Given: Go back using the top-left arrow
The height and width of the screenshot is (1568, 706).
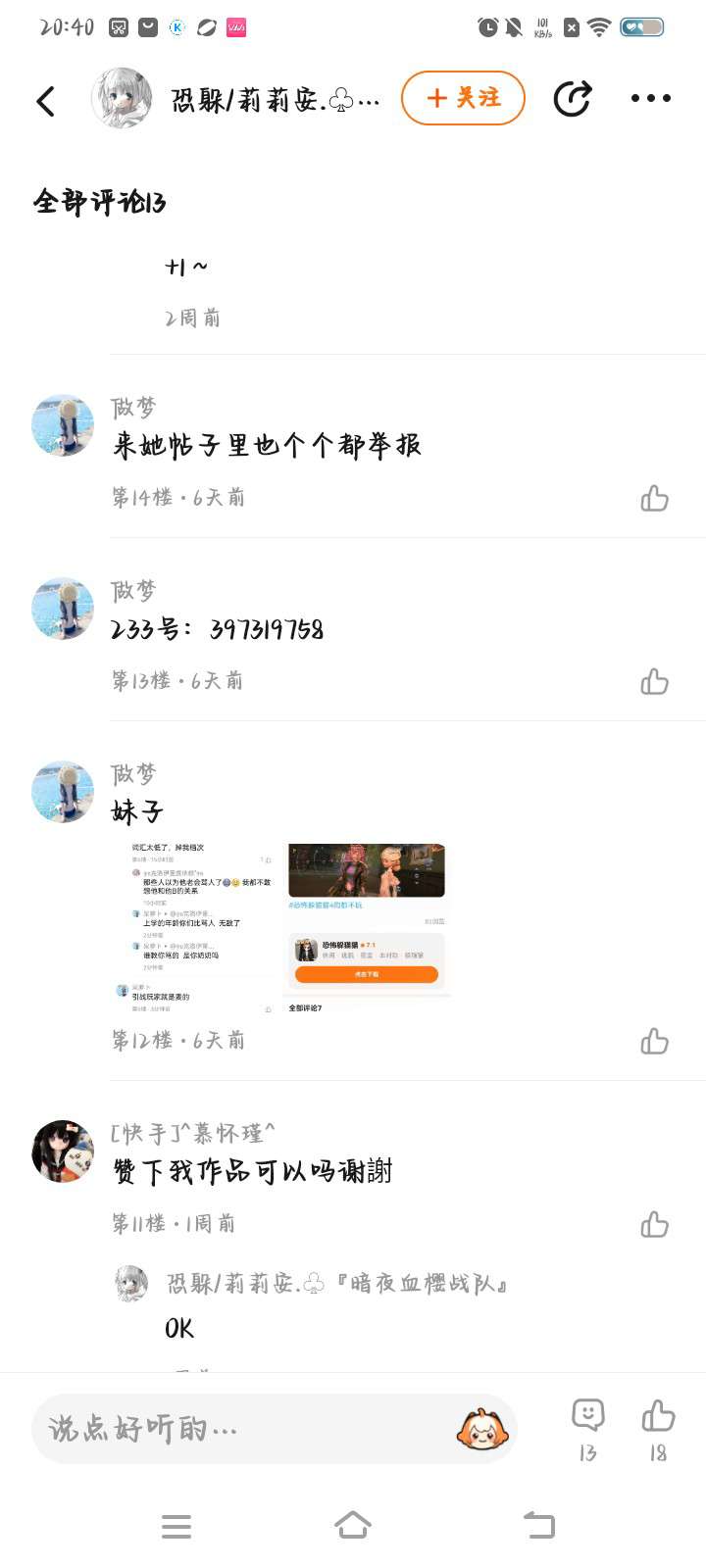Looking at the screenshot, I should [x=46, y=100].
